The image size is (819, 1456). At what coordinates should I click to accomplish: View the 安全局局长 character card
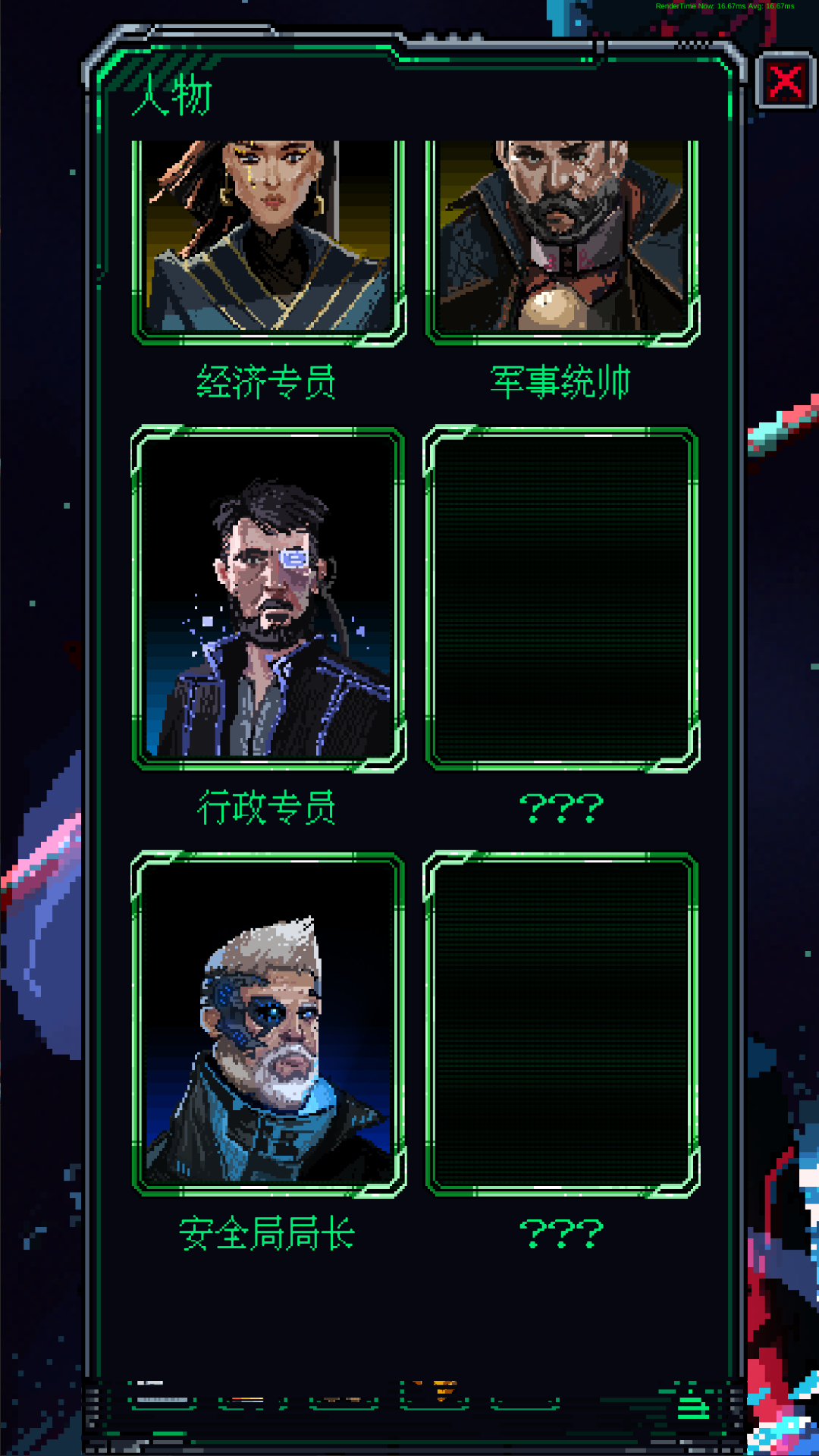pos(268,1024)
